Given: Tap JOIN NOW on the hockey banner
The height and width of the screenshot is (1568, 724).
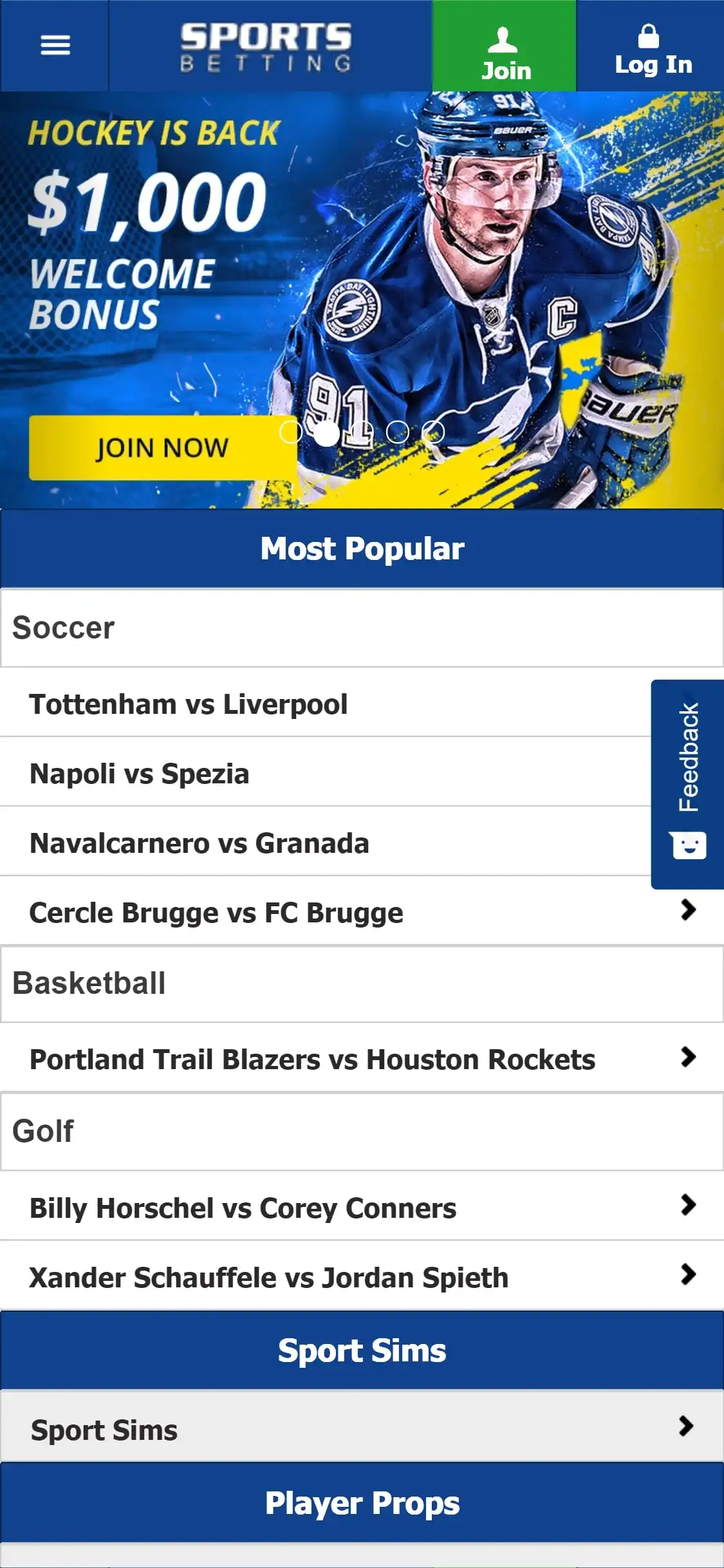Looking at the screenshot, I should click(x=162, y=447).
